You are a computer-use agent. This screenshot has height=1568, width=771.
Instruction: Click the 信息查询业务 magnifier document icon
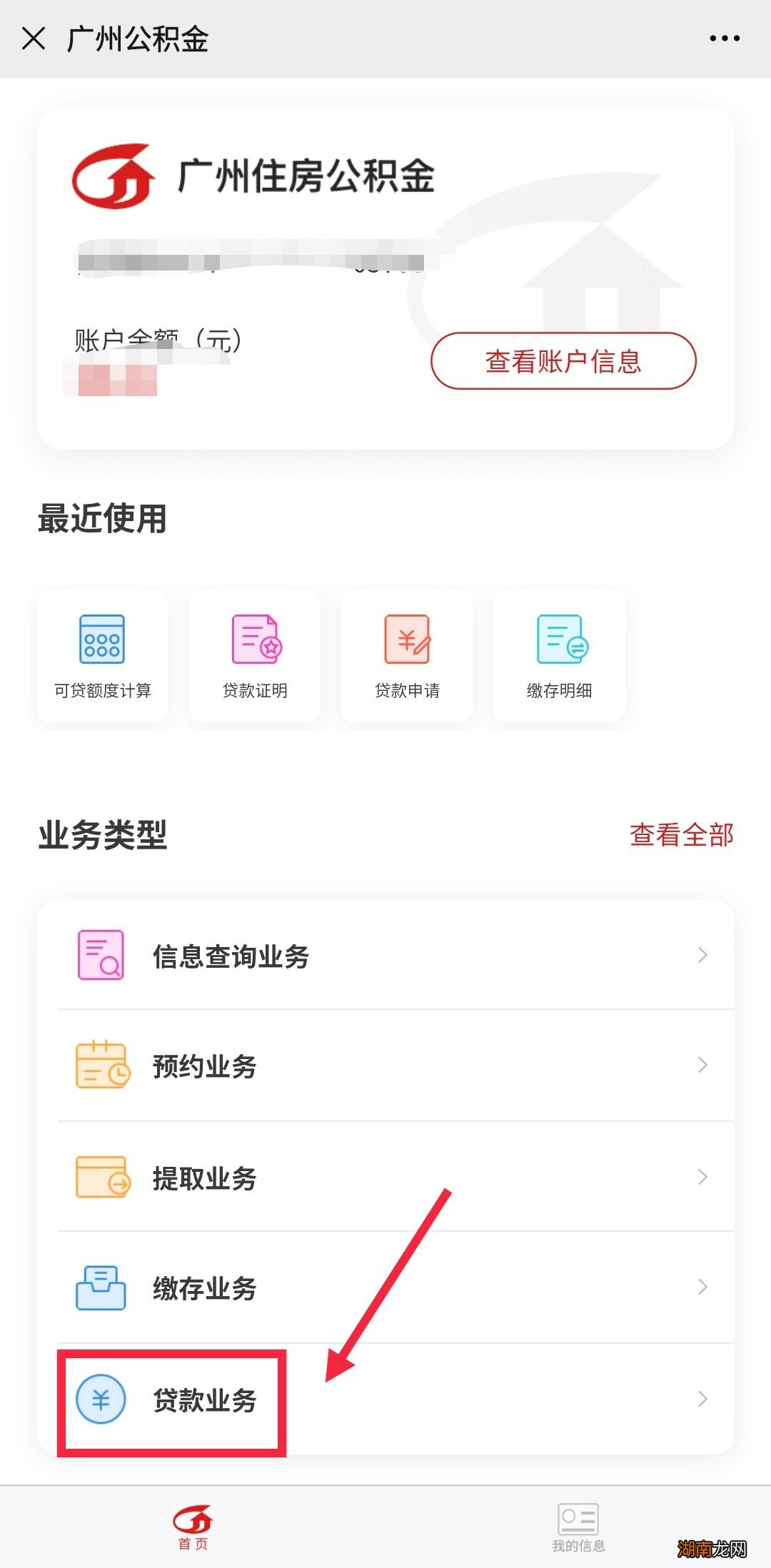[x=100, y=954]
